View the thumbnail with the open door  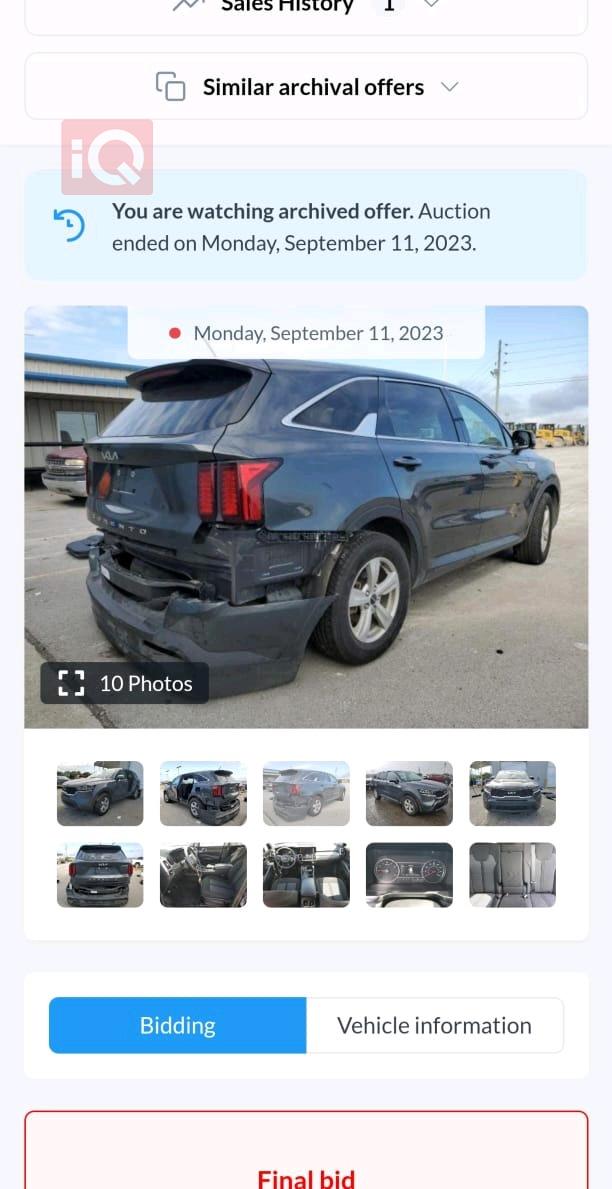coord(203,793)
